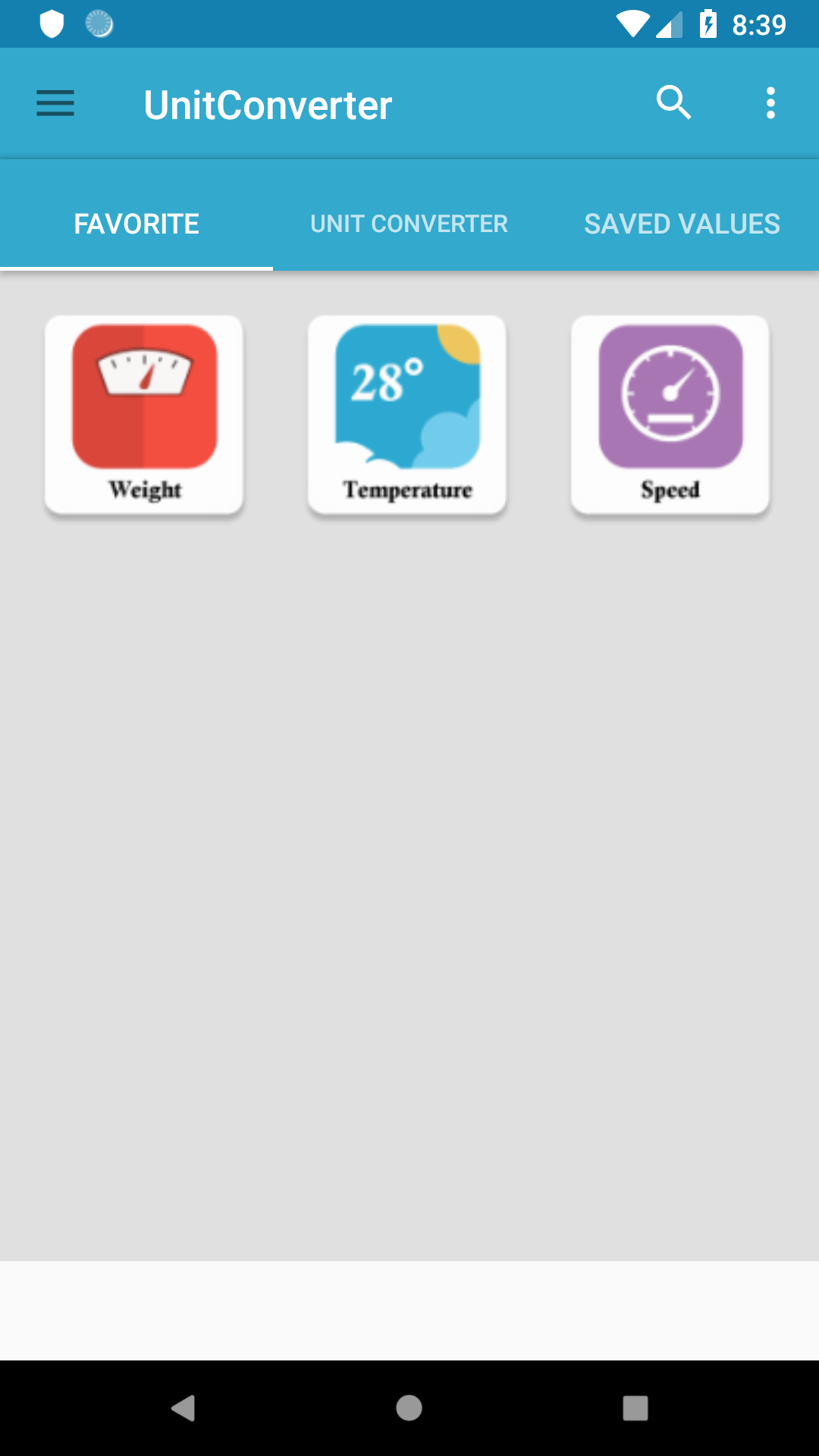The width and height of the screenshot is (819, 1456).
Task: Open the three-dot overflow menu
Action: point(770,102)
